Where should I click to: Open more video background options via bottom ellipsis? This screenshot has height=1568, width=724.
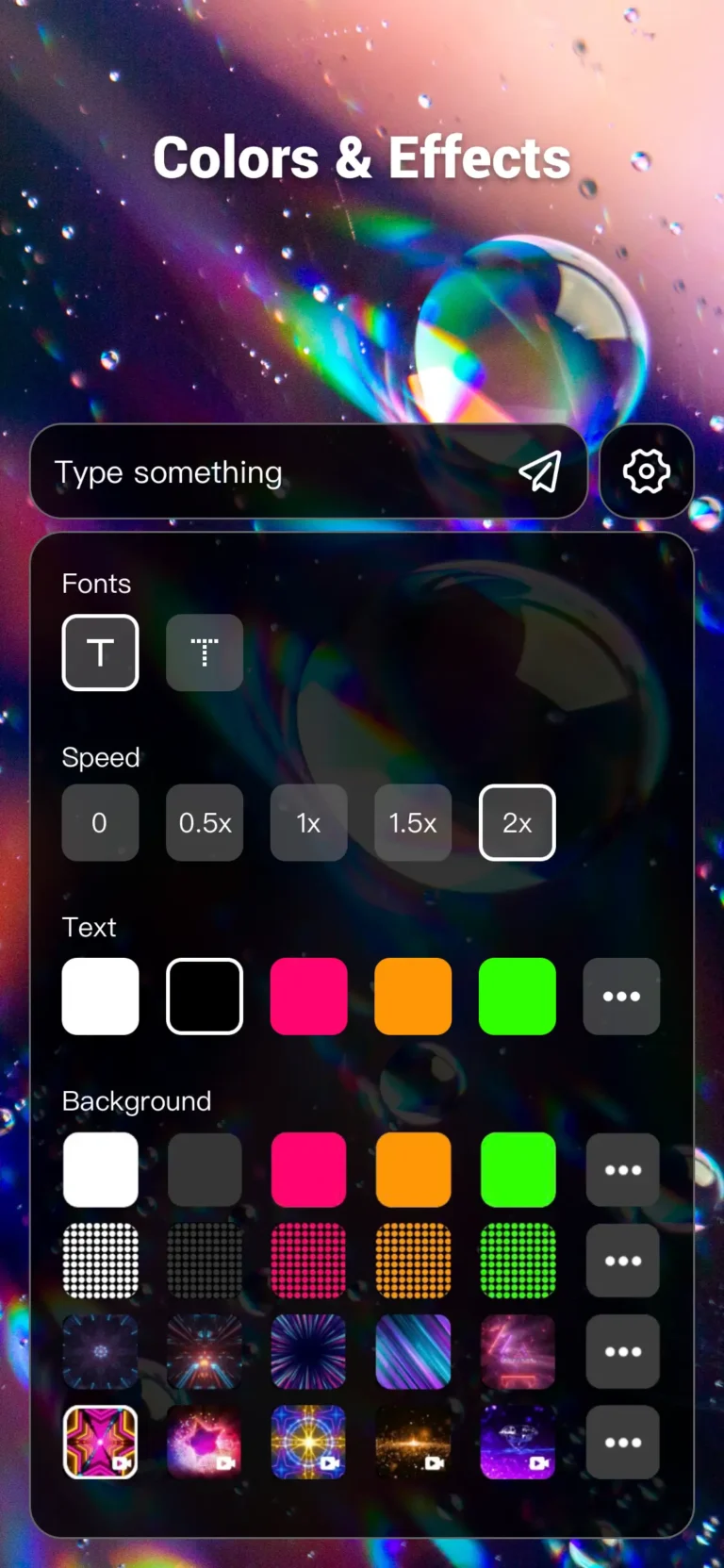point(622,1442)
